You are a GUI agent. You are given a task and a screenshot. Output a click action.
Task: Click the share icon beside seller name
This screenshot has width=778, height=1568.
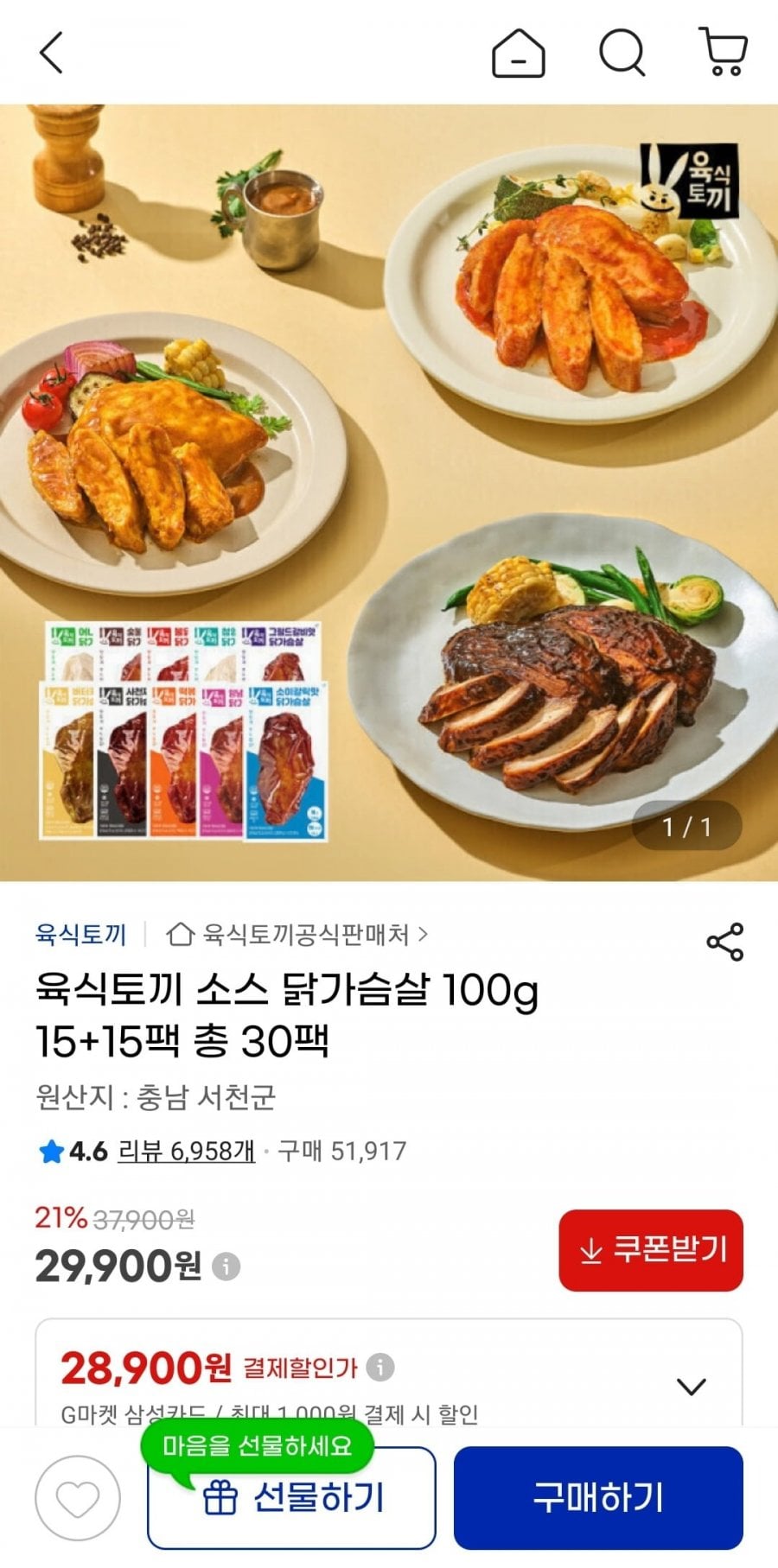pyautogui.click(x=724, y=940)
